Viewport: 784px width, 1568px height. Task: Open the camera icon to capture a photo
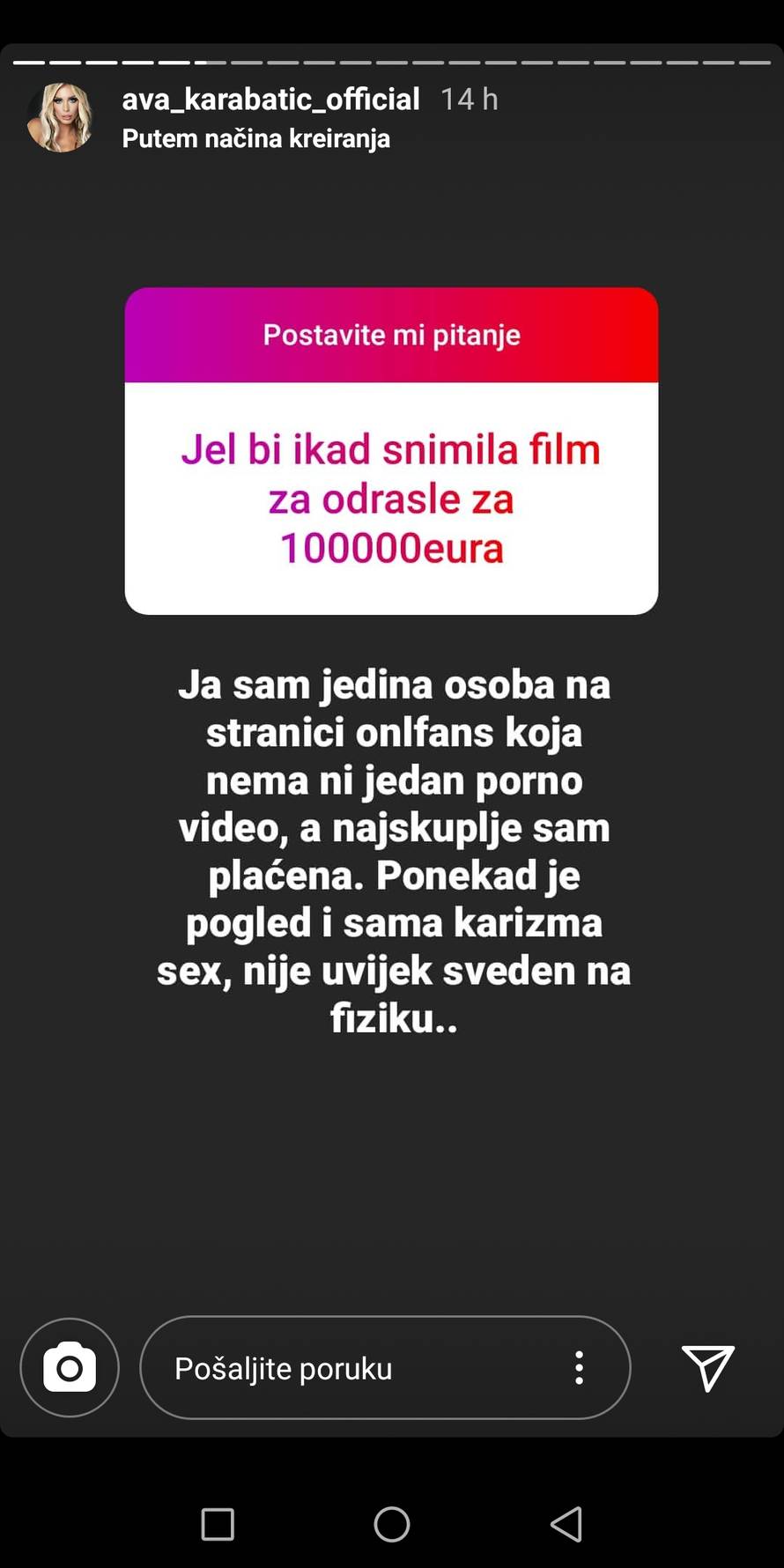[x=69, y=1368]
